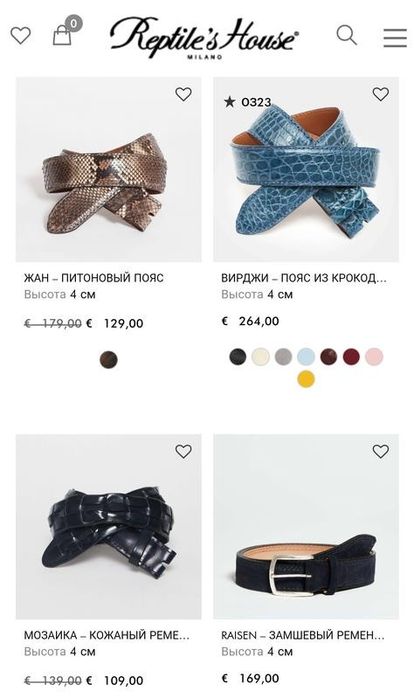Select the brown swatch for ЖАН belt

[x=109, y=359]
